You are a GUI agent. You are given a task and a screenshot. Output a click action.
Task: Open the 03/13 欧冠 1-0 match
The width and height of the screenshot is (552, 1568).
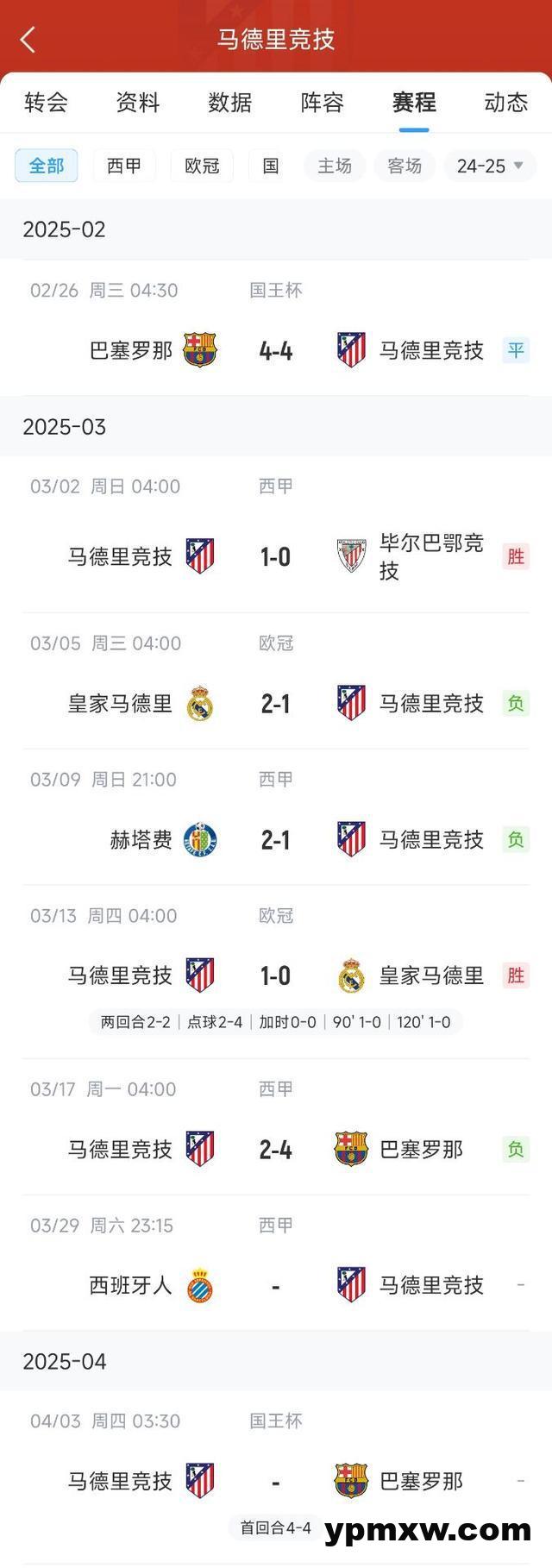tap(276, 976)
